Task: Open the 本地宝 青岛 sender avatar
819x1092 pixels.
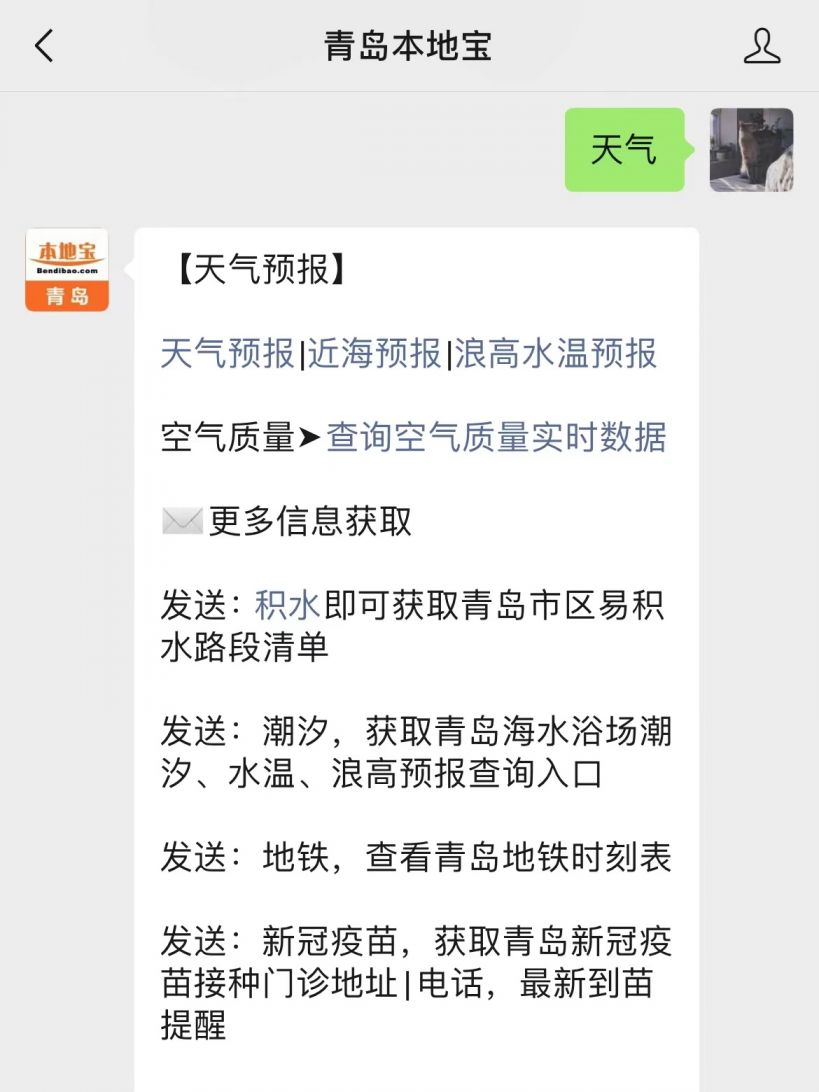Action: point(67,270)
